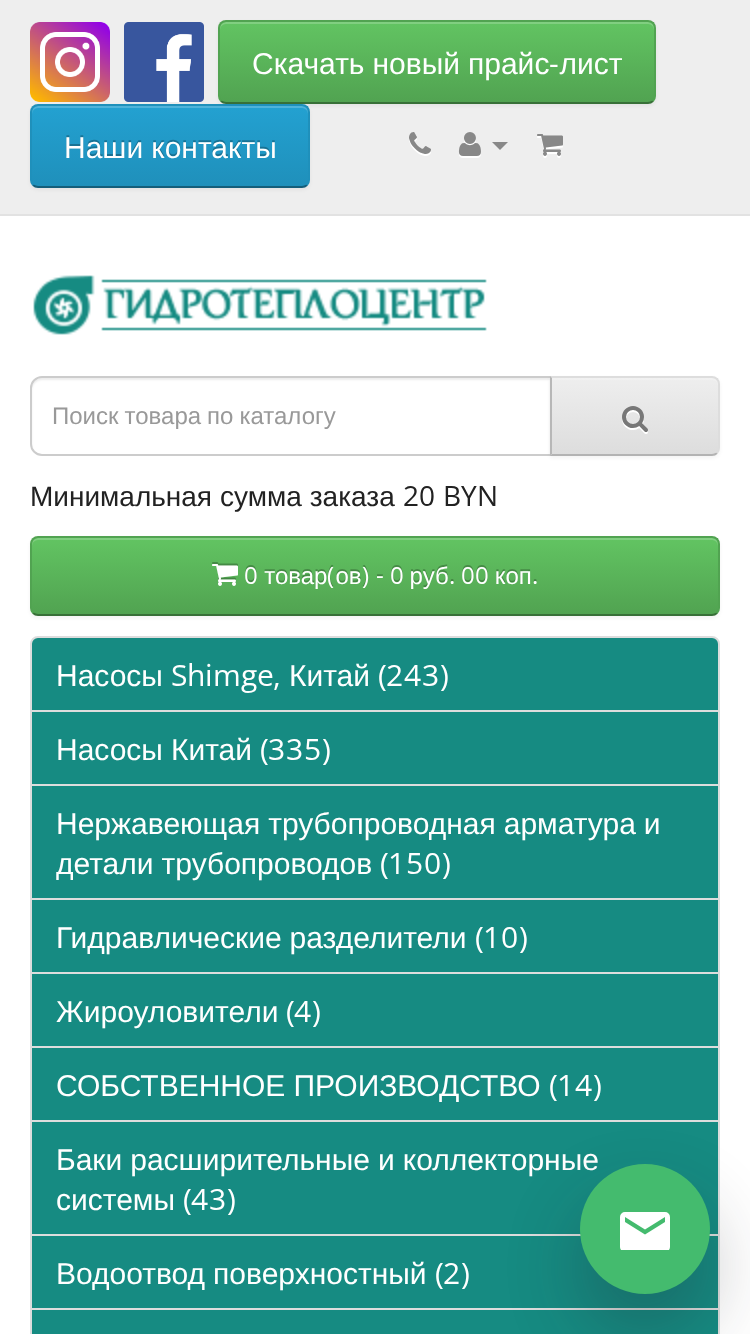Open Гидравлические разделители category
The height and width of the screenshot is (1334, 750).
click(375, 937)
